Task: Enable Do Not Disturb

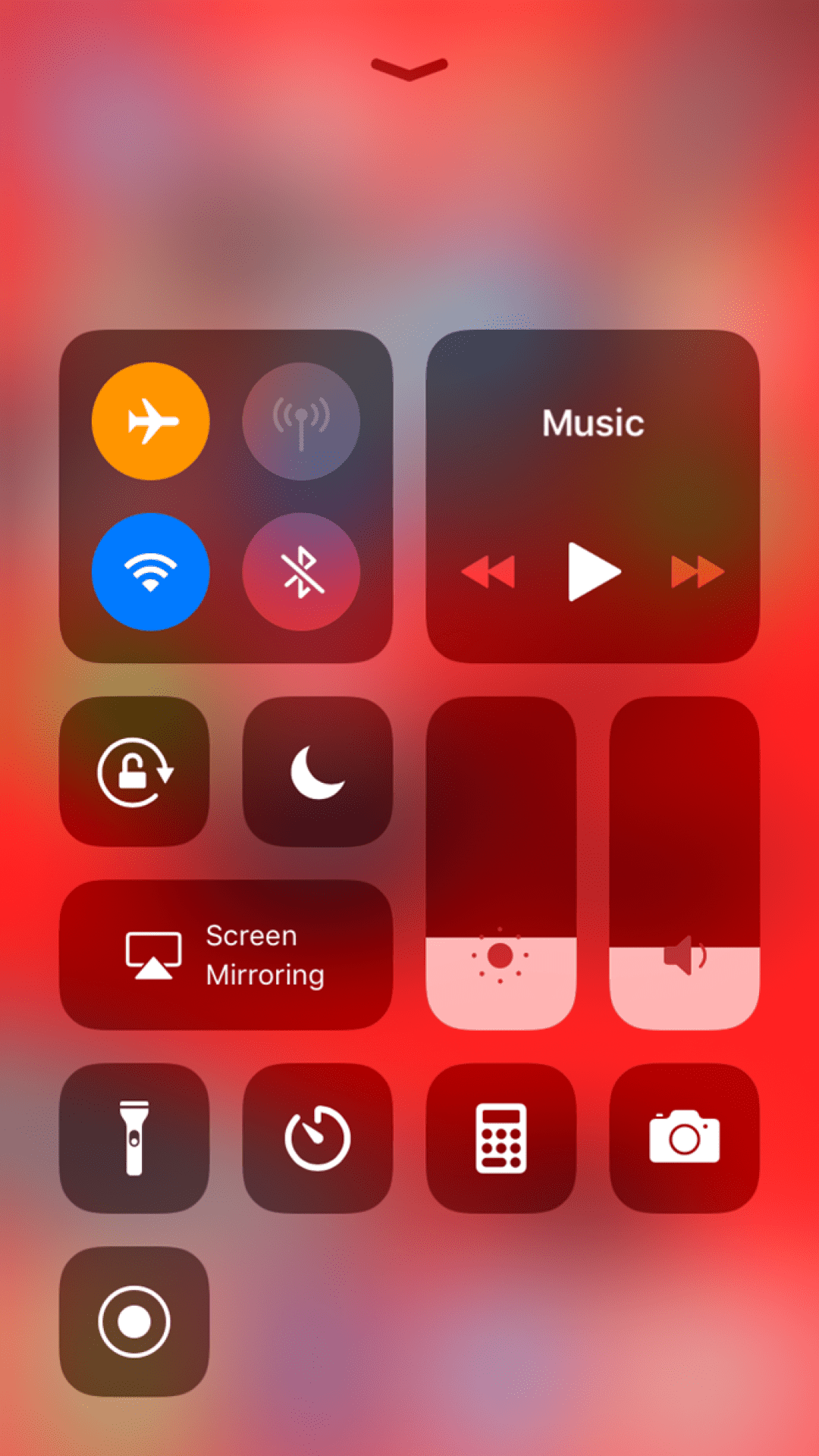Action: pos(317,772)
